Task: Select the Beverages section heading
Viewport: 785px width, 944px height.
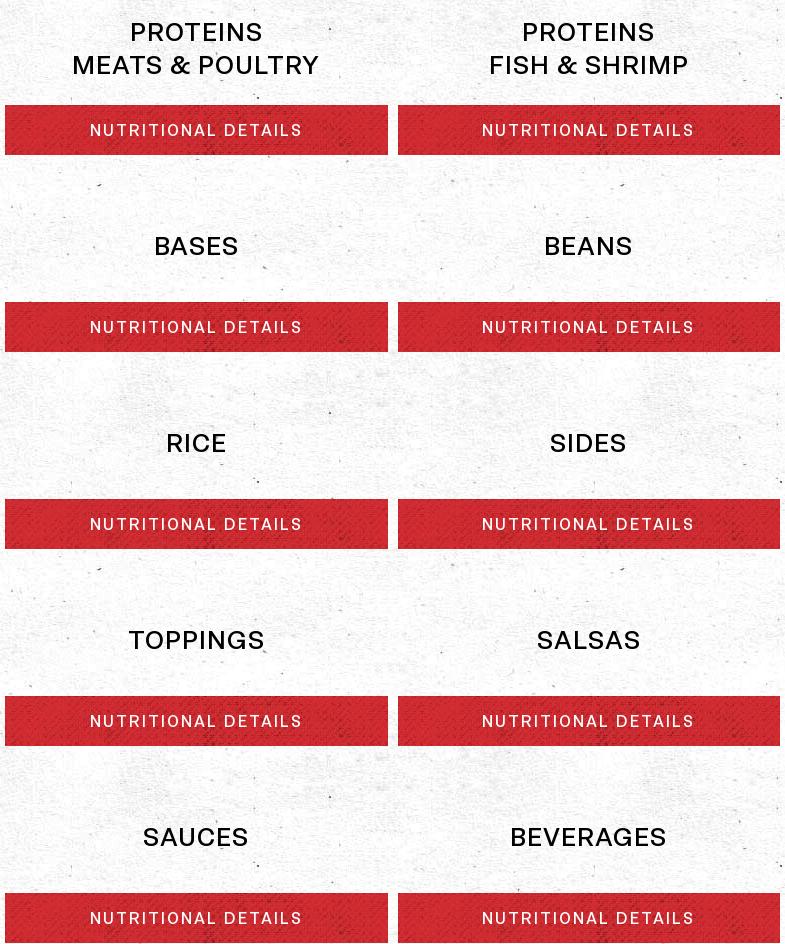Action: point(588,837)
